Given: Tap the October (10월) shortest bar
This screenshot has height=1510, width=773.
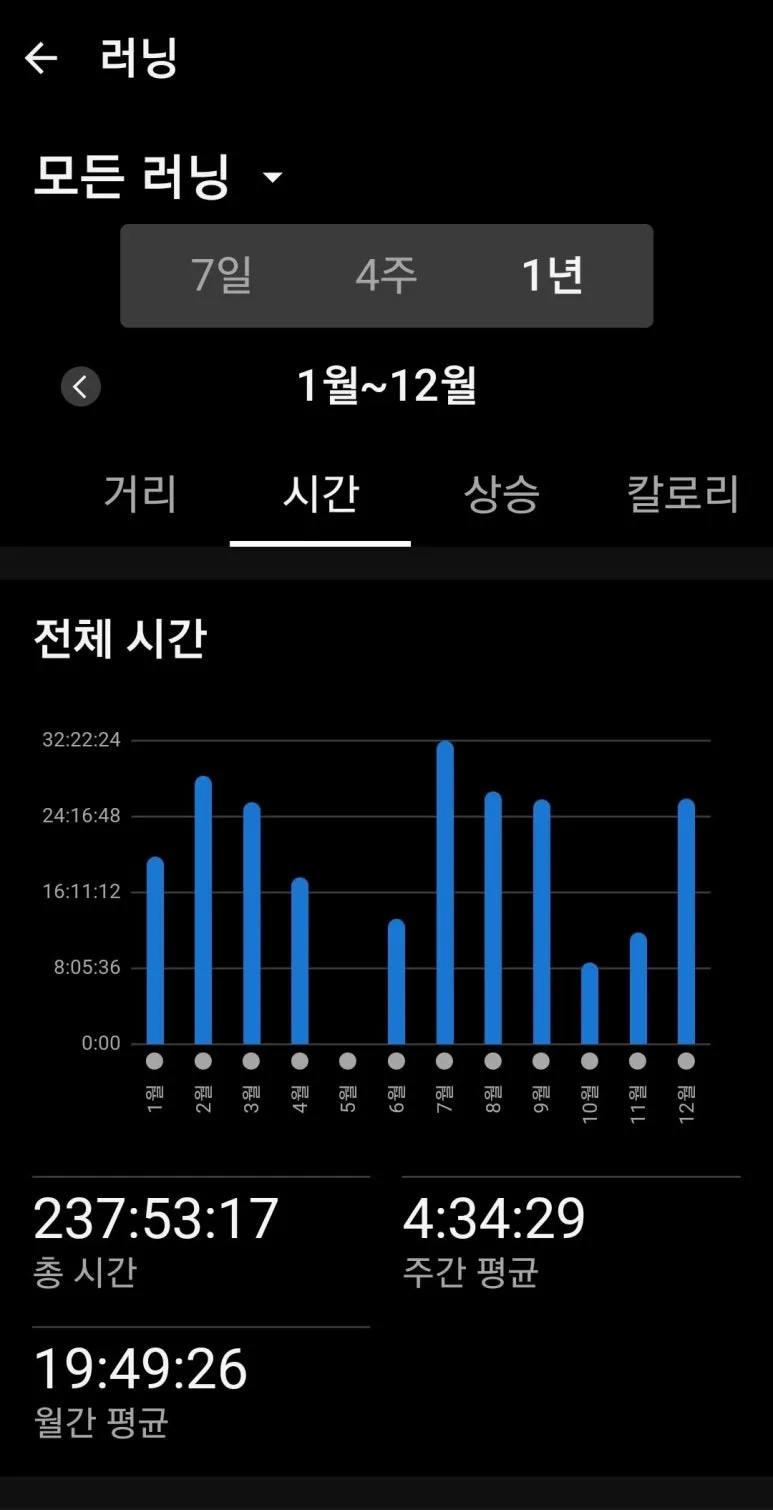Looking at the screenshot, I should (x=589, y=1000).
